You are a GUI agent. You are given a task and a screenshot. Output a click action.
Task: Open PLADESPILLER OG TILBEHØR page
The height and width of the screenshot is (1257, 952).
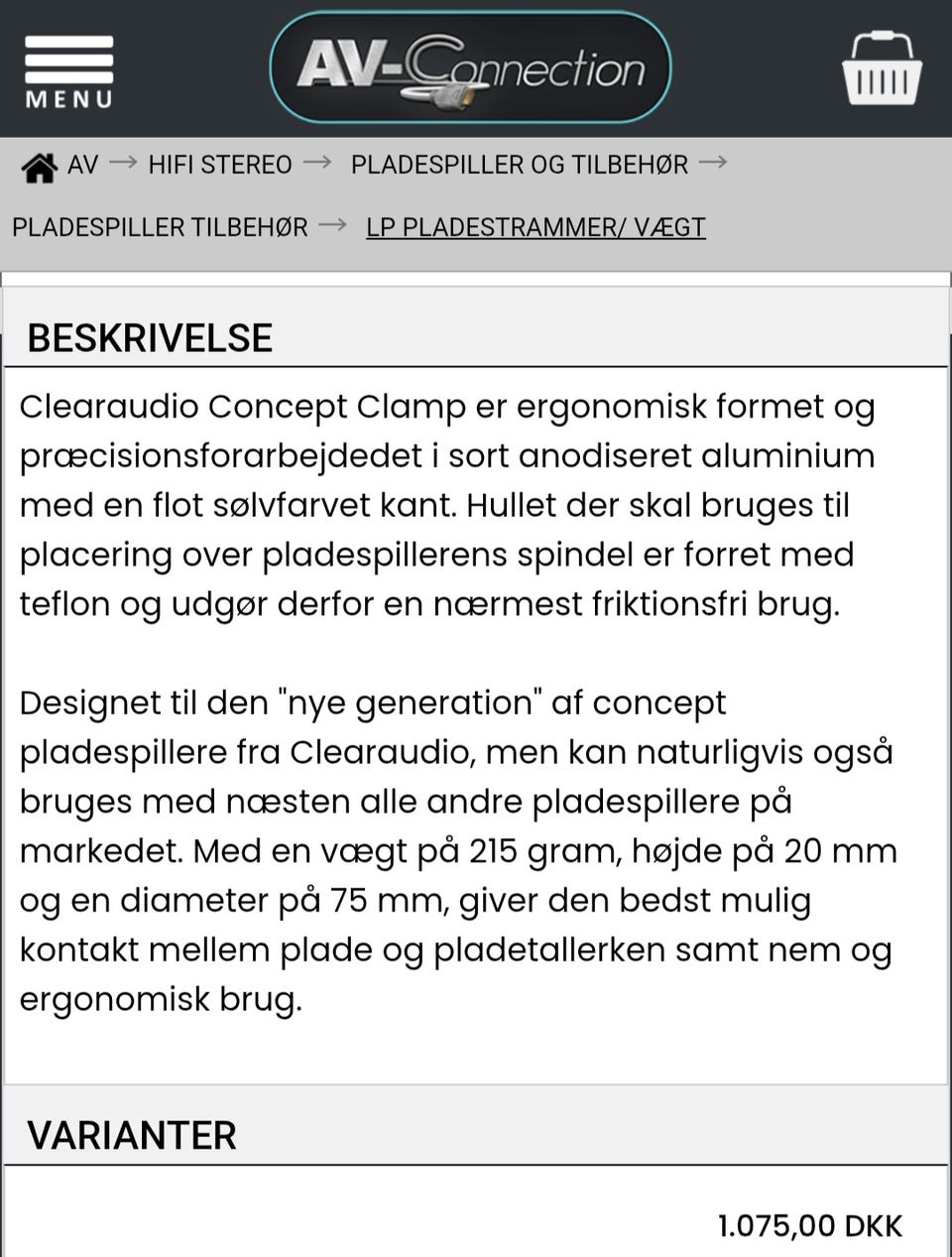520,165
